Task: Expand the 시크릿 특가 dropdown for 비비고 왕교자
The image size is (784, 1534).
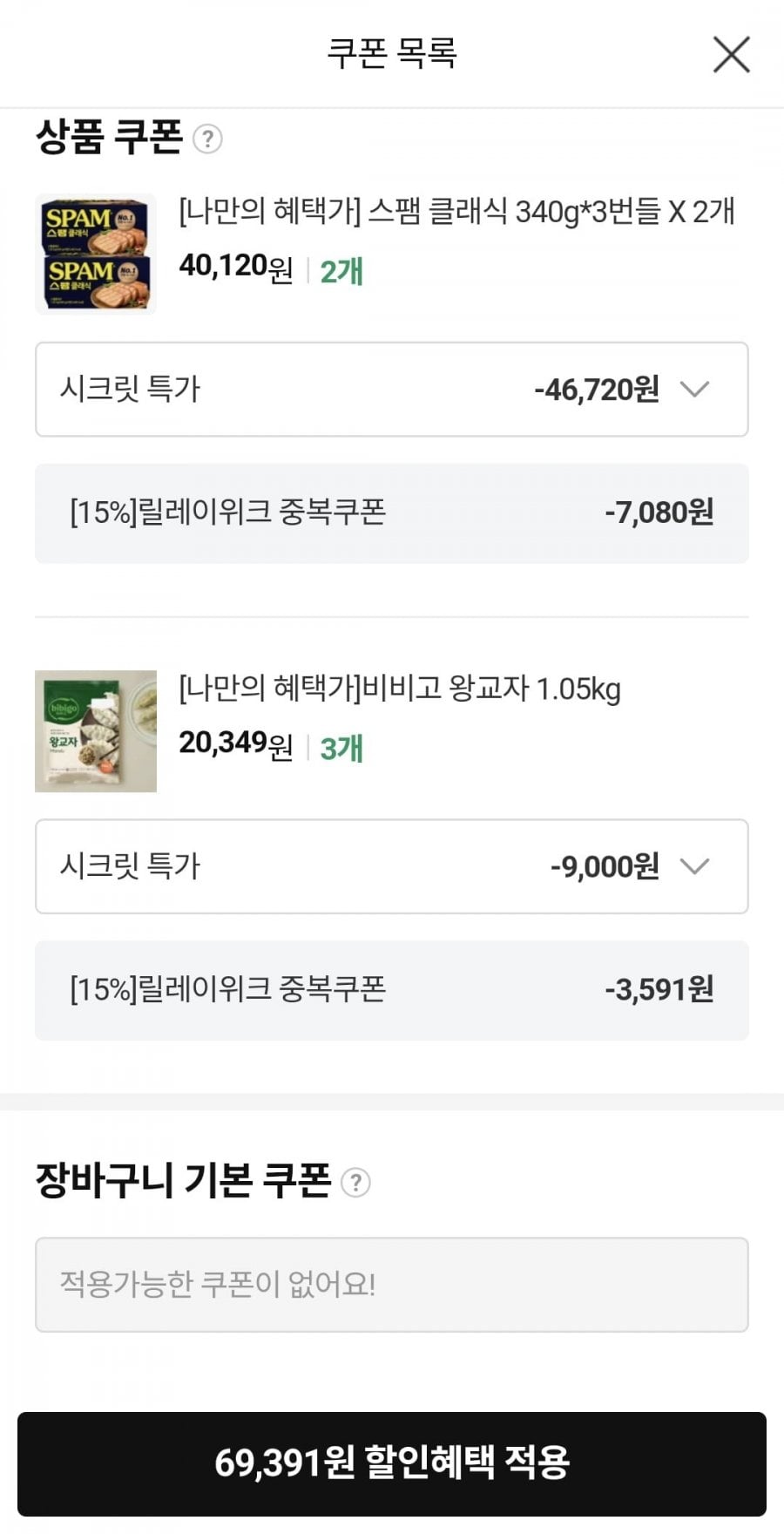Action: 391,866
